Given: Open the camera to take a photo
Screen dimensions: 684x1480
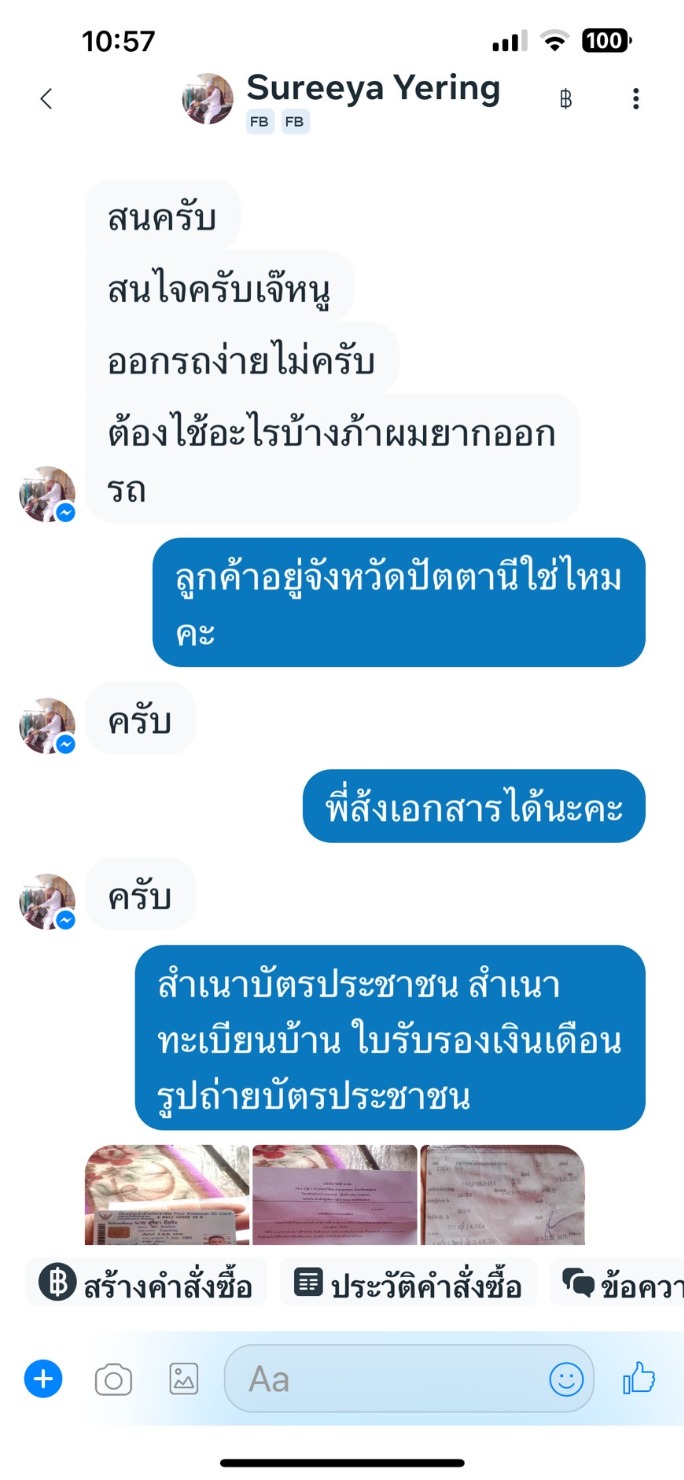Looking at the screenshot, I should click(113, 1380).
